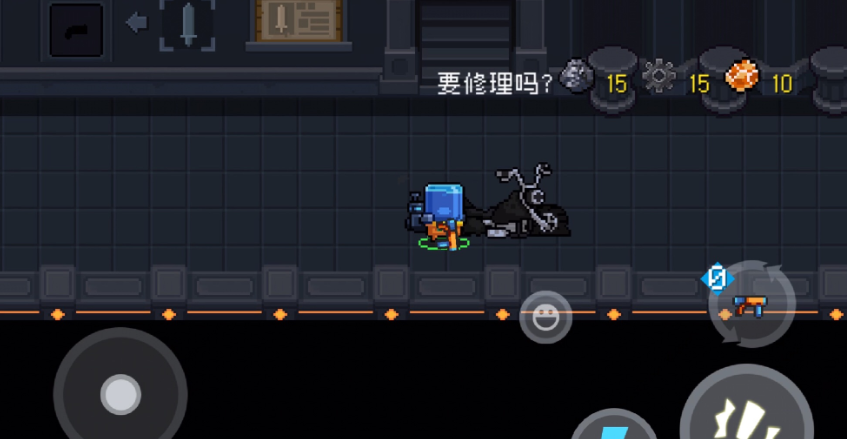Viewport: 847px width, 439px height.
Task: Switch weapon with the swap button
Action: coord(751,302)
